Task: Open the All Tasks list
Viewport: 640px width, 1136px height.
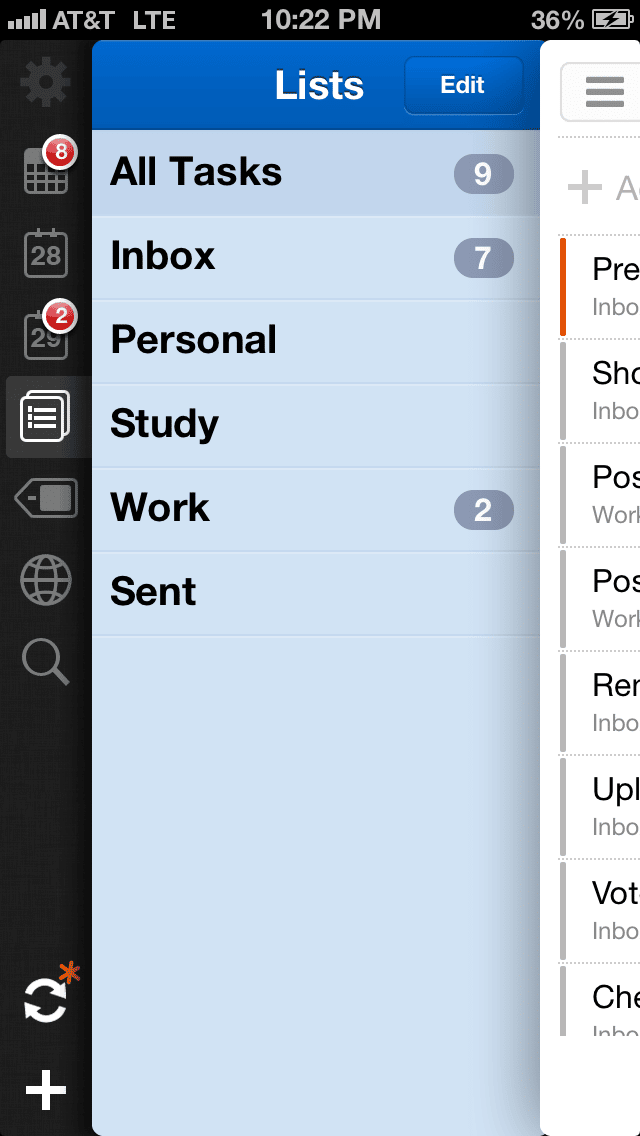Action: 316,173
